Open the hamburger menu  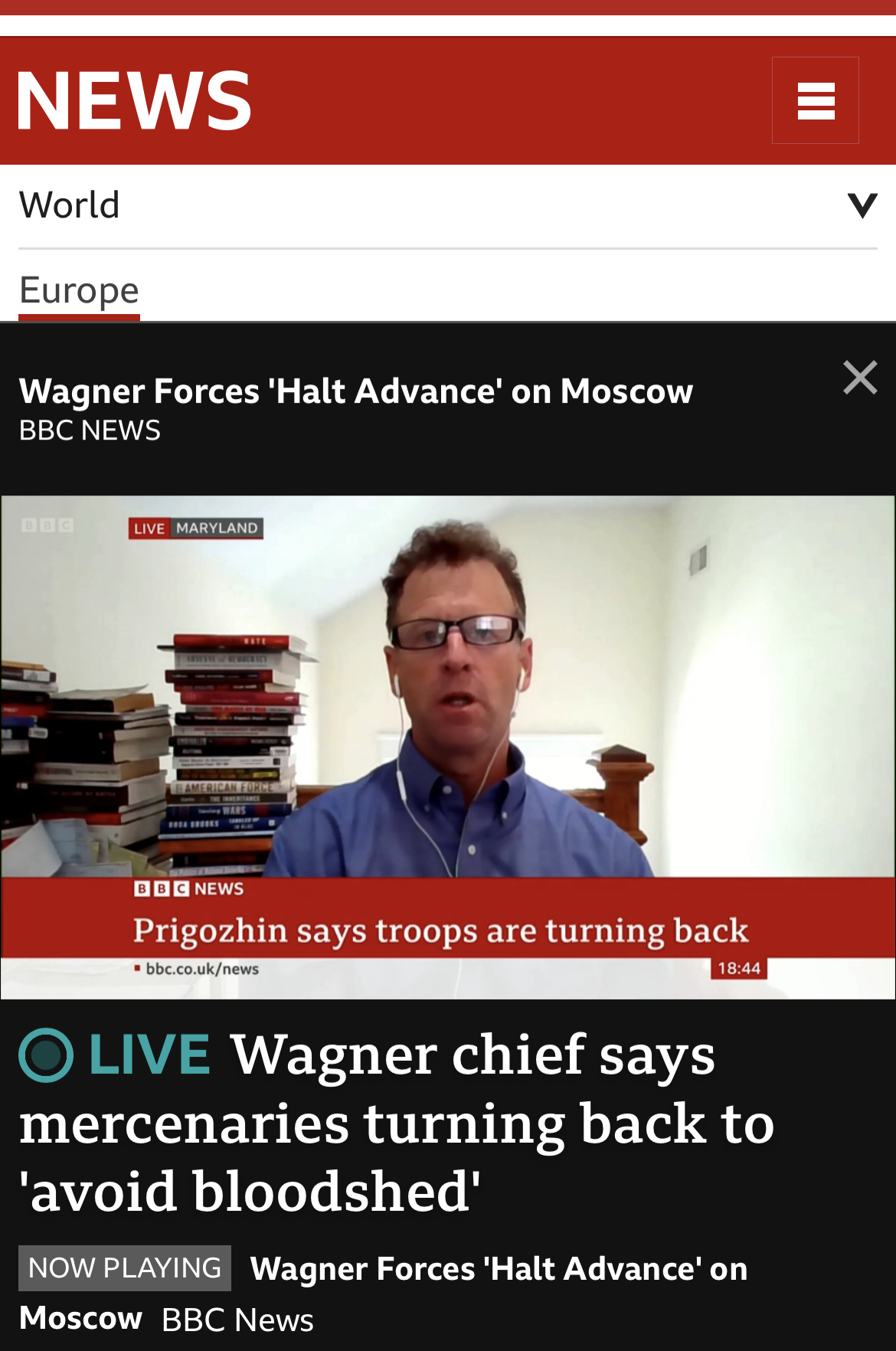pos(815,100)
